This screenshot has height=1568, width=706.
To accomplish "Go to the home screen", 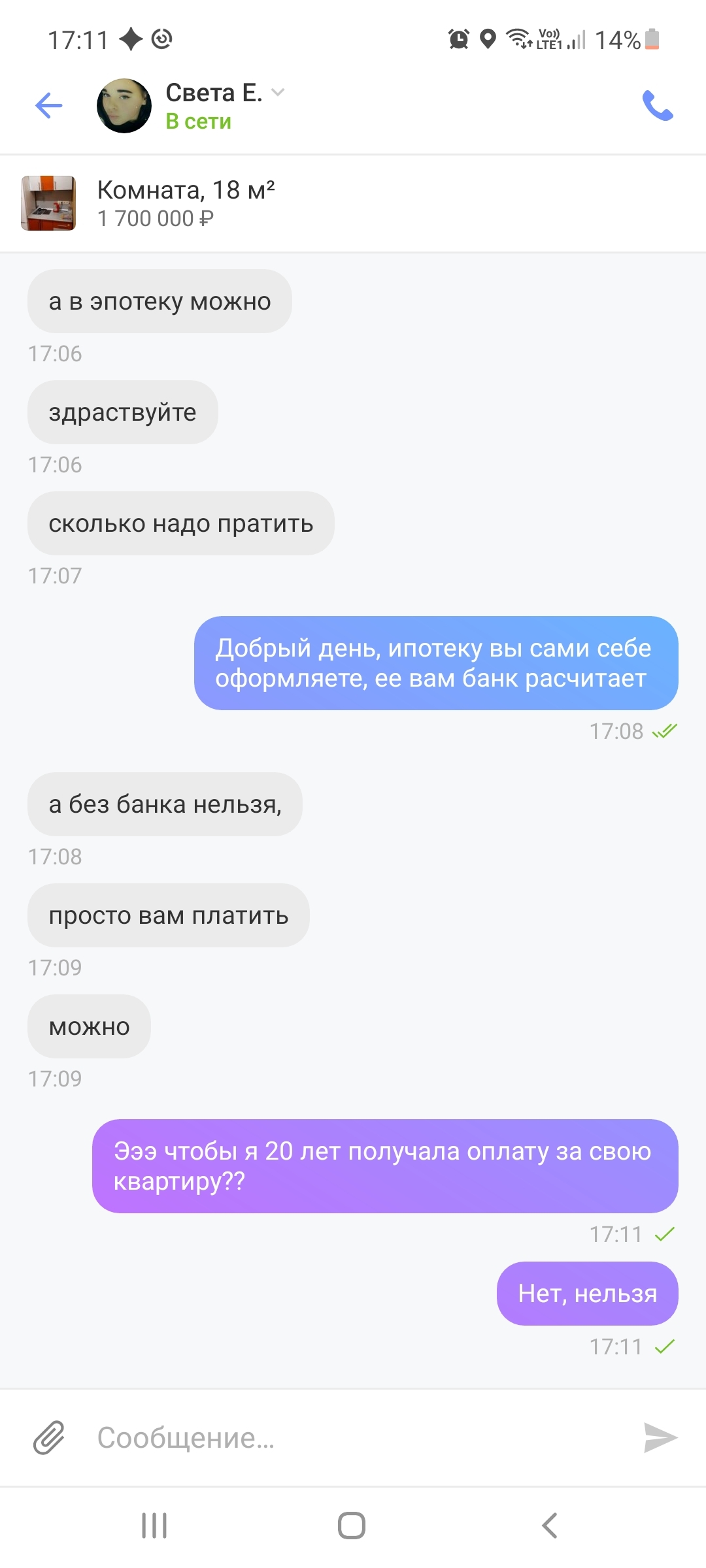I will [x=352, y=1526].
